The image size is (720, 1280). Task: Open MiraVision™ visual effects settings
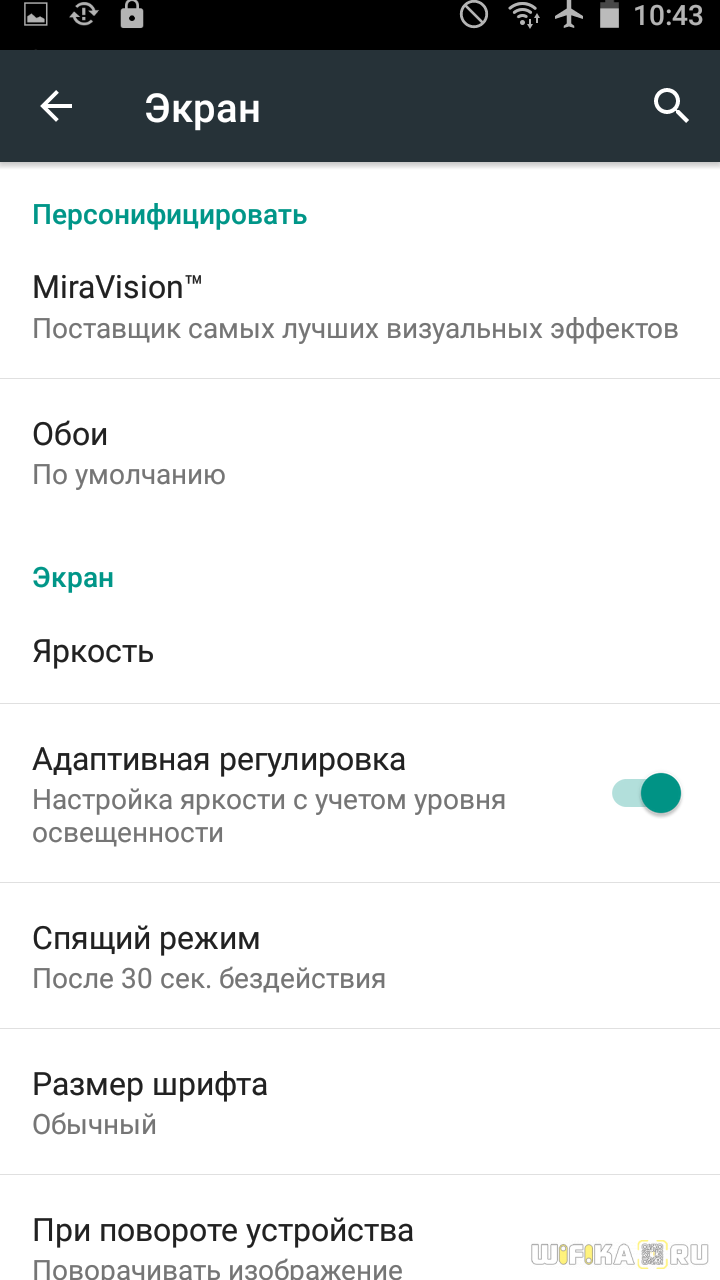[355, 307]
